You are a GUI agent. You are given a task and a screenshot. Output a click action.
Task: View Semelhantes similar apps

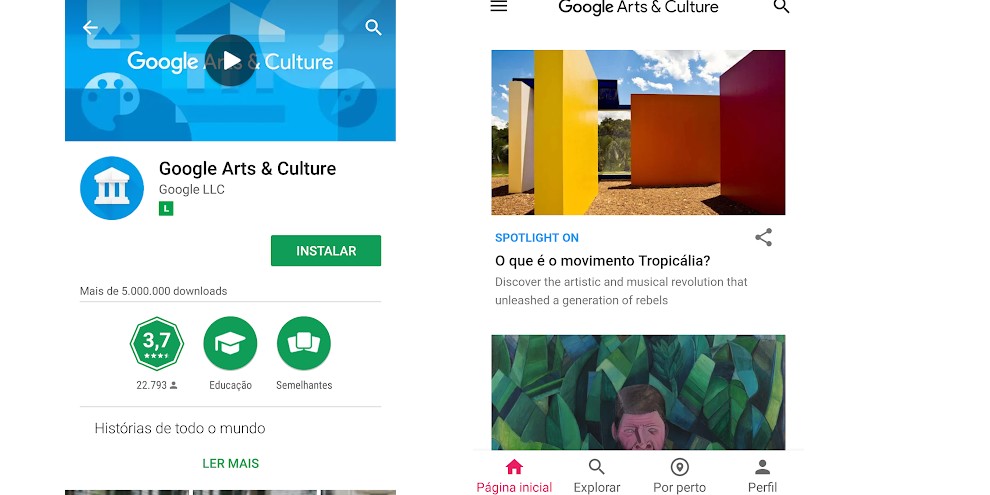pos(304,344)
